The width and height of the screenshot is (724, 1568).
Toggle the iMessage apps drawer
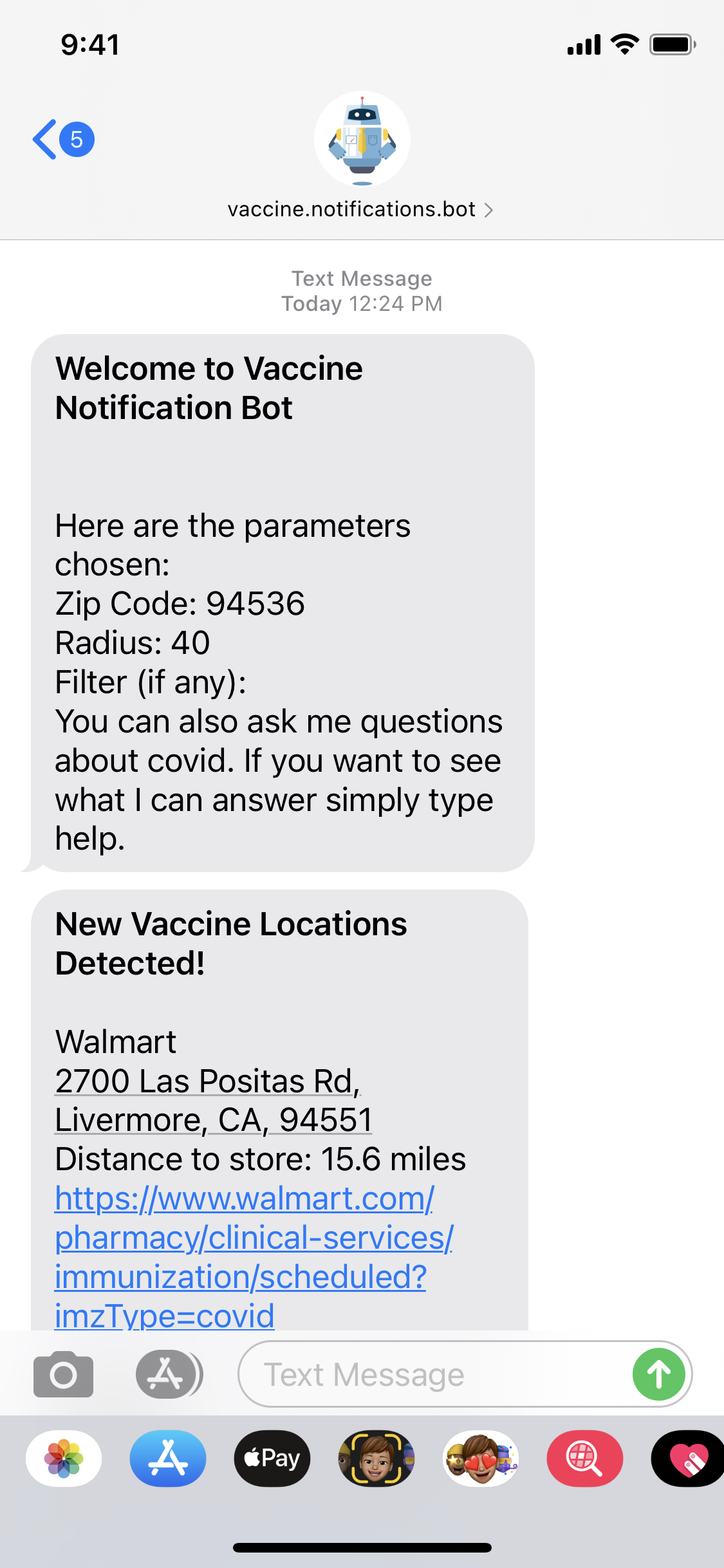coord(169,1374)
